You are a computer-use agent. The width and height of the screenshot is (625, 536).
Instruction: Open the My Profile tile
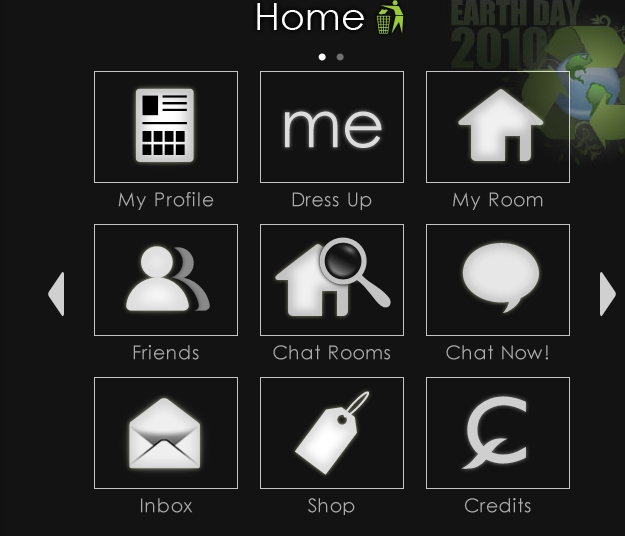coord(166,127)
